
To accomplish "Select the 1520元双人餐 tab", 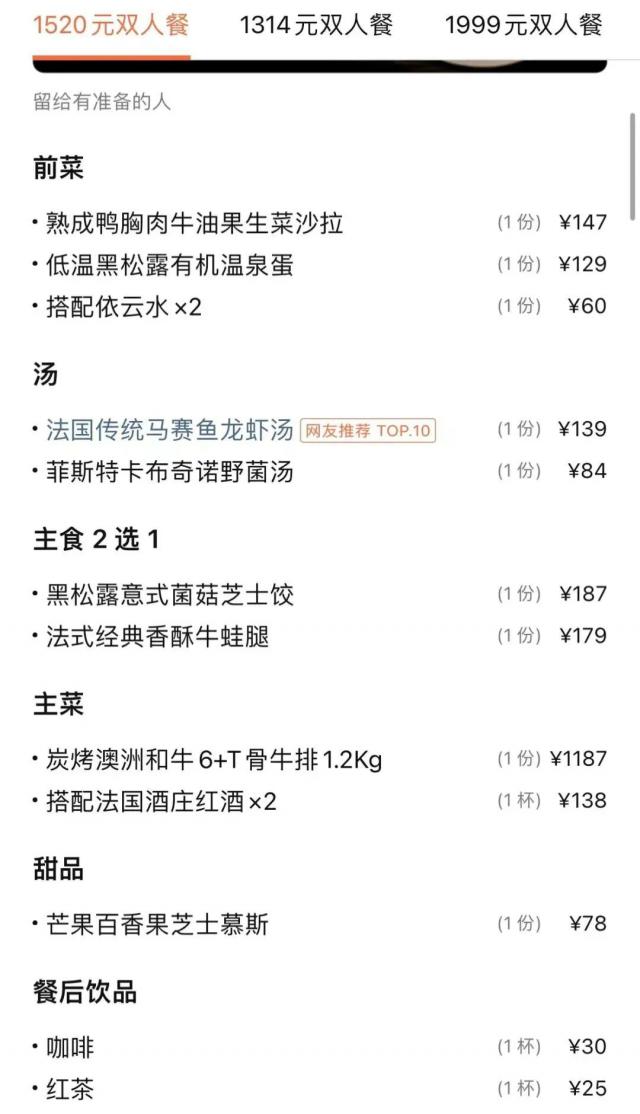I will [x=111, y=25].
